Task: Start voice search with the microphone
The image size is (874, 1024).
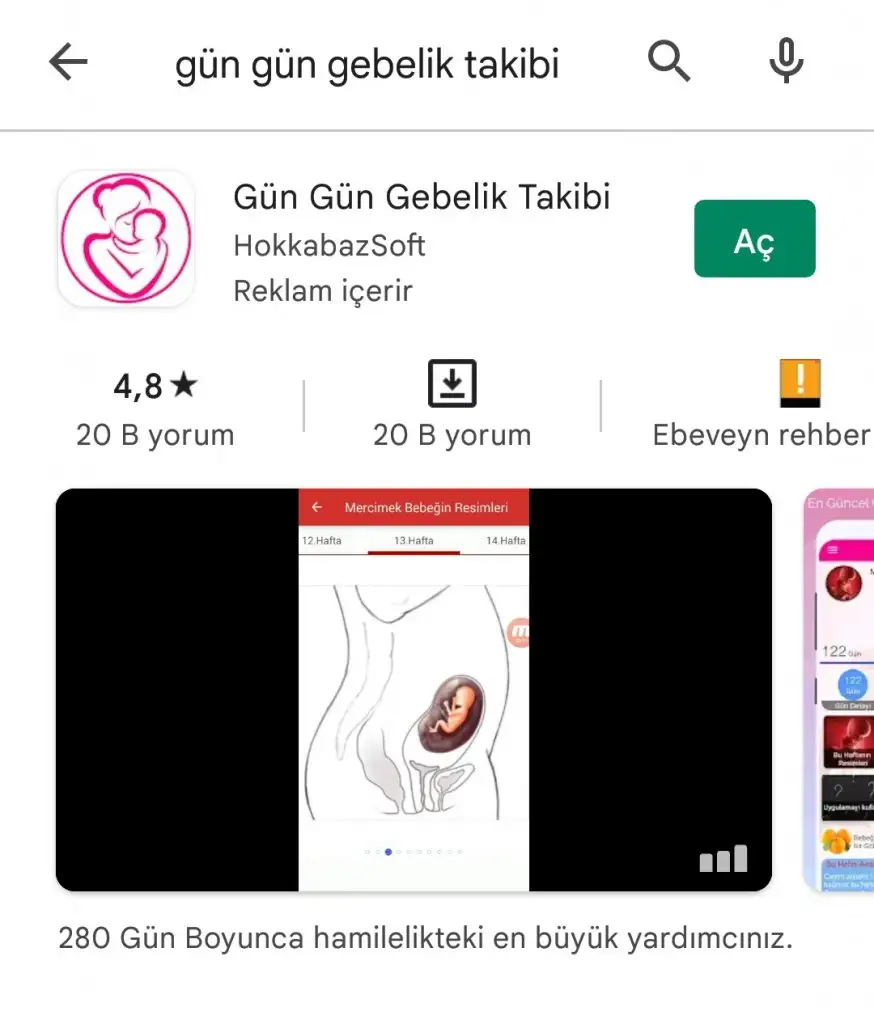Action: (x=786, y=62)
